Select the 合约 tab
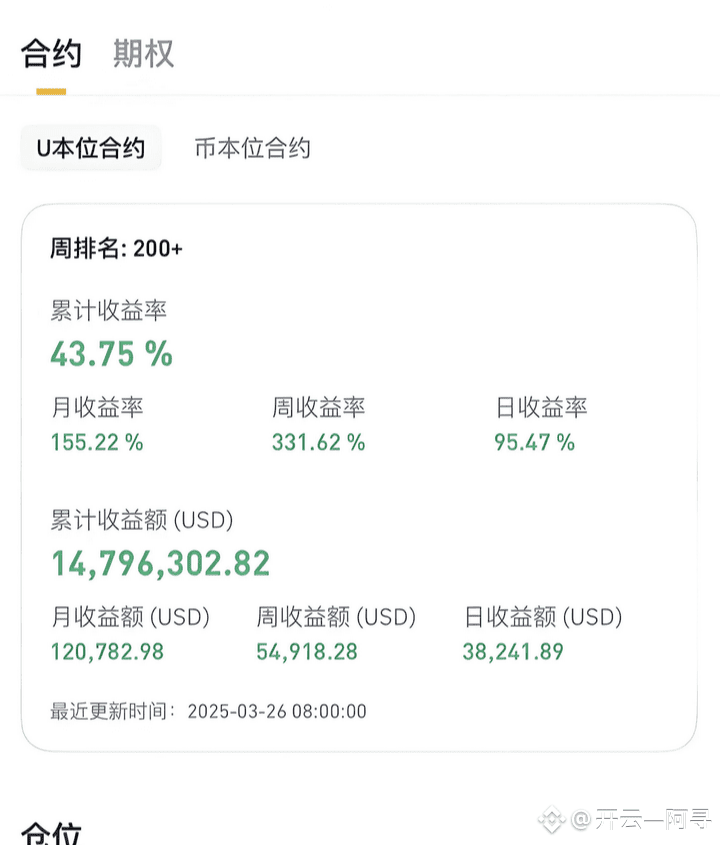720x845 pixels. [x=51, y=53]
